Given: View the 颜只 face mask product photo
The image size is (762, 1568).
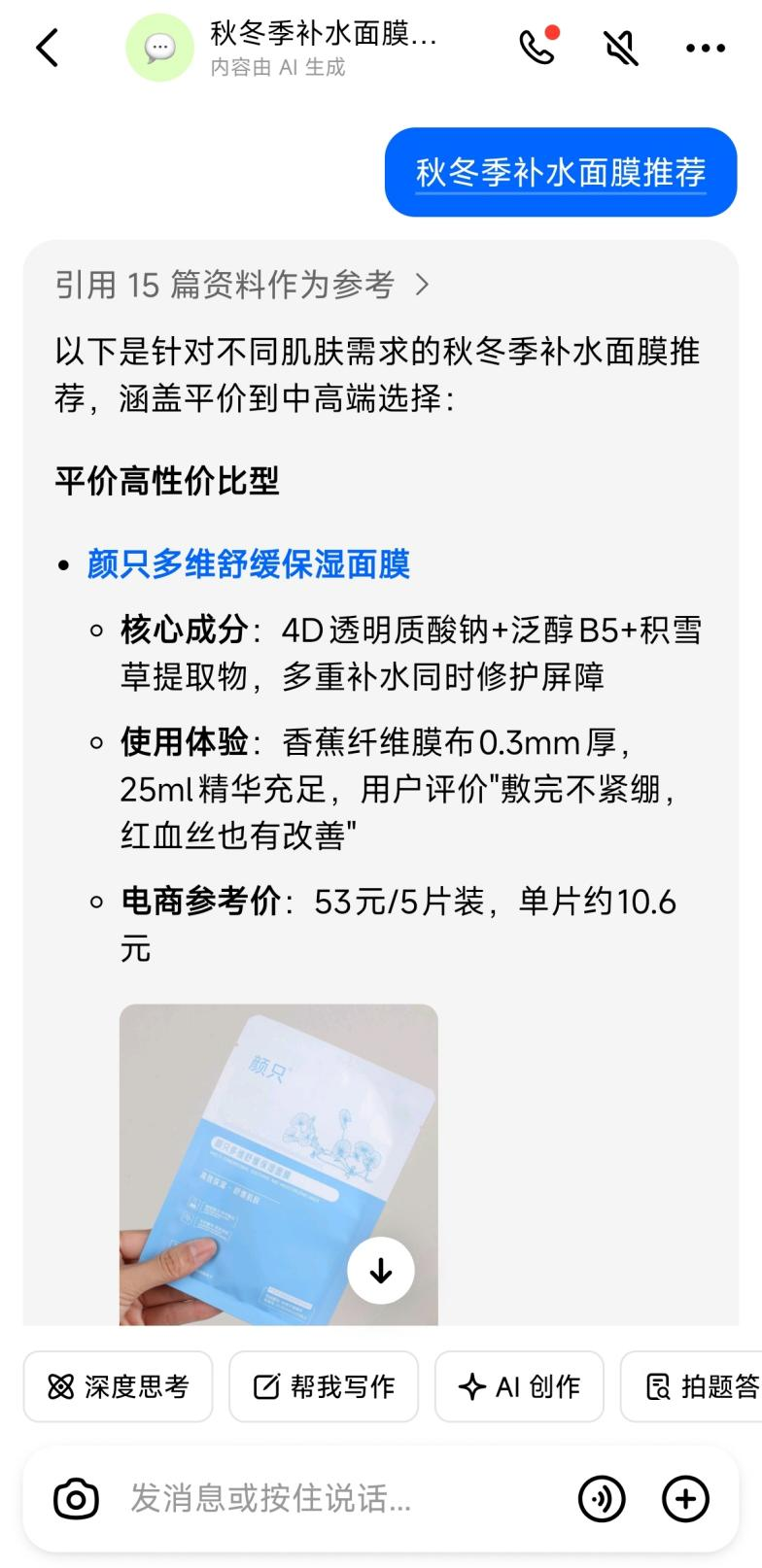Looking at the screenshot, I should 279,1164.
